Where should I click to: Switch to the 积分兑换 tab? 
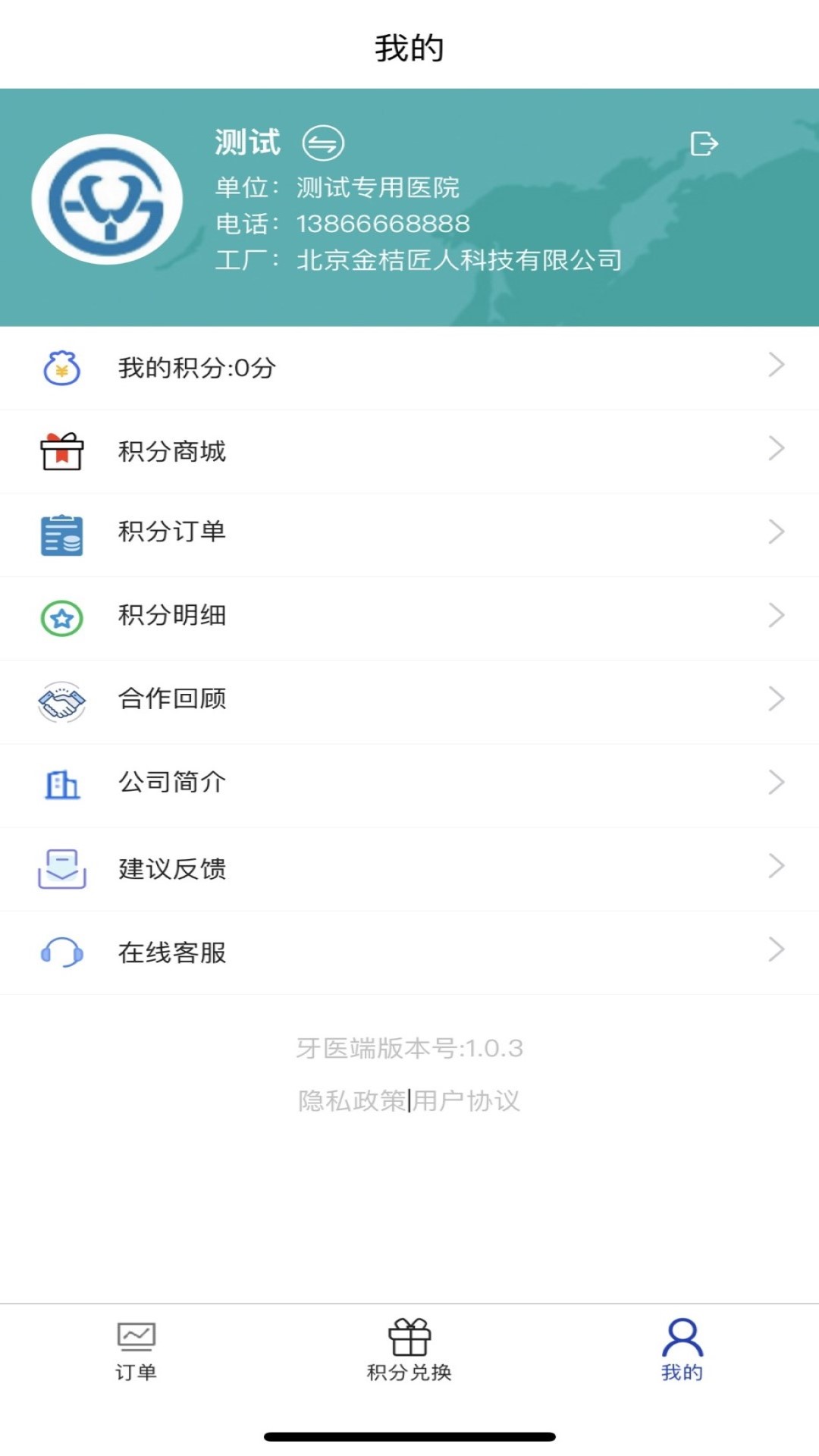pos(409,1351)
